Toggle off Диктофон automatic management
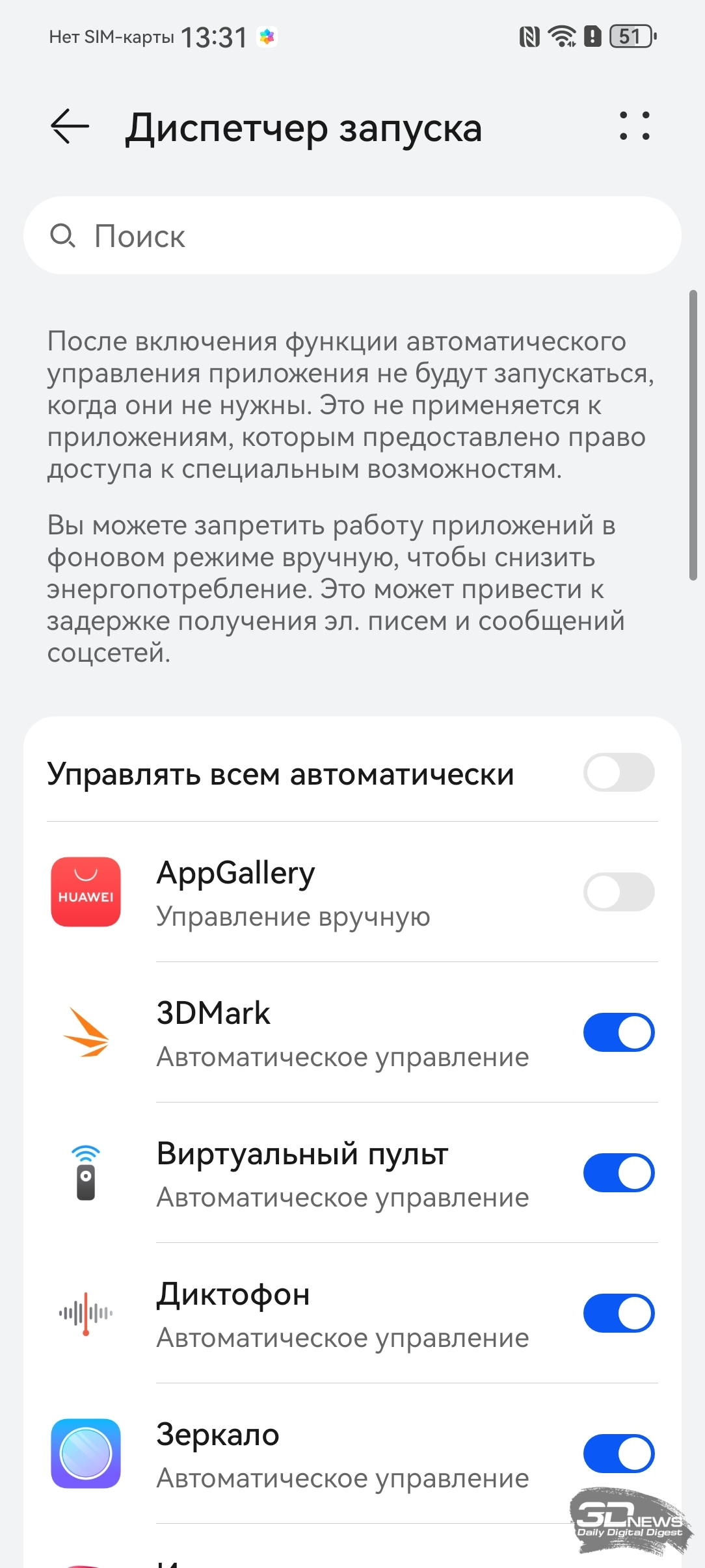This screenshot has height=1568, width=705. pyautogui.click(x=618, y=1313)
